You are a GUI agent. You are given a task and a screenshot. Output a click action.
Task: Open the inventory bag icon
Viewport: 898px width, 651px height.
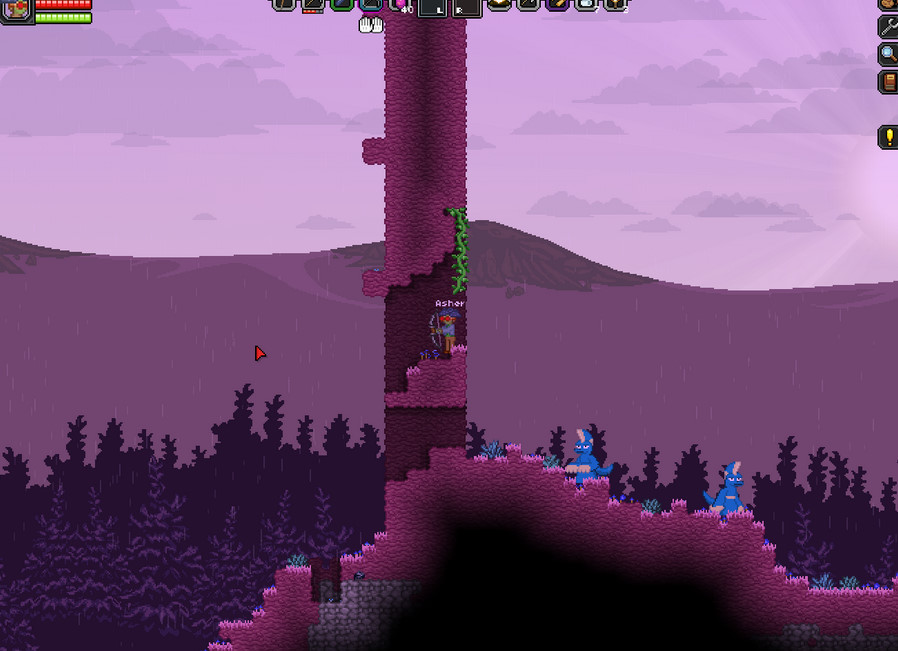click(888, 4)
